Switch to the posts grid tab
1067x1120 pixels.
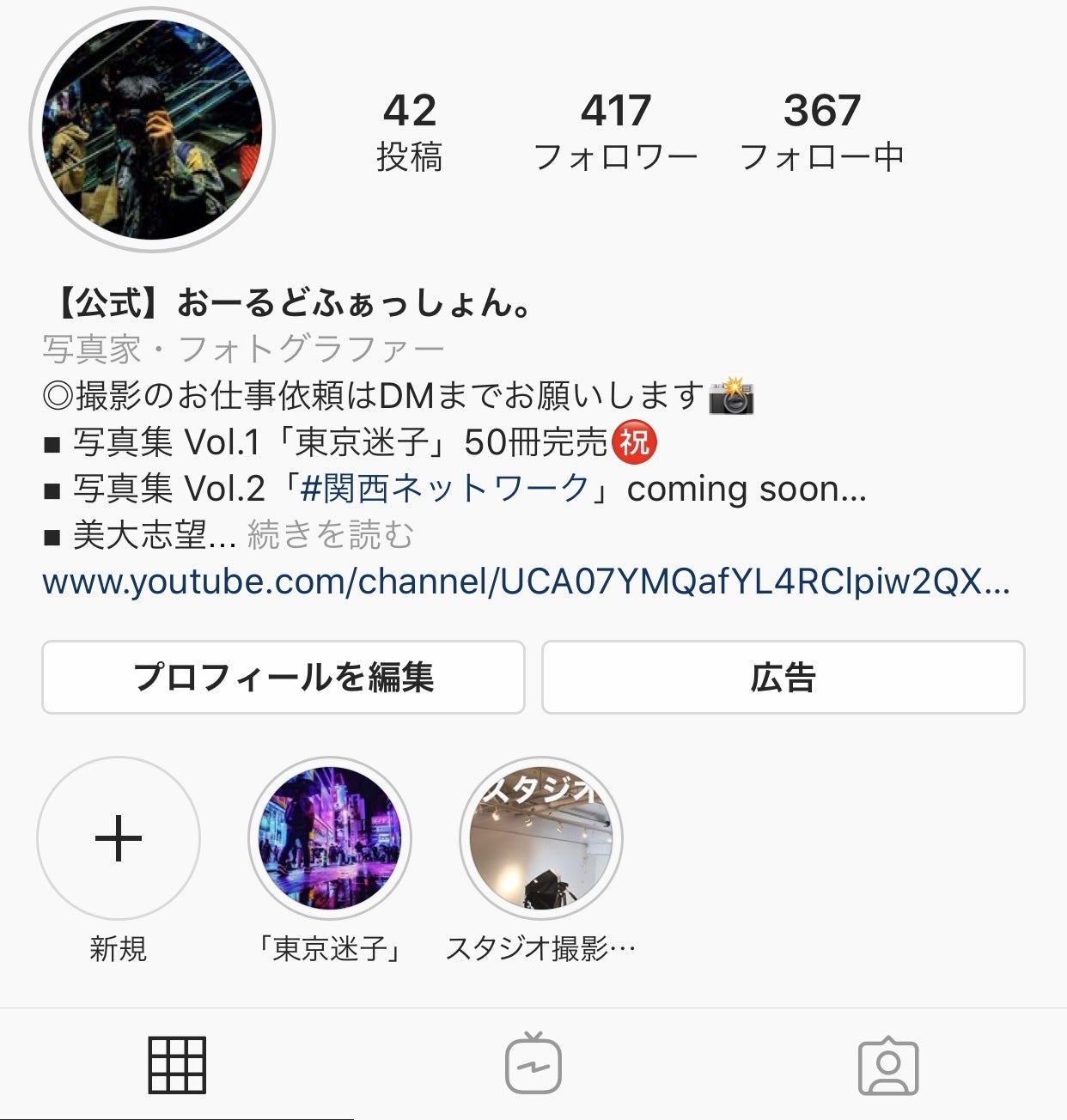177,1065
